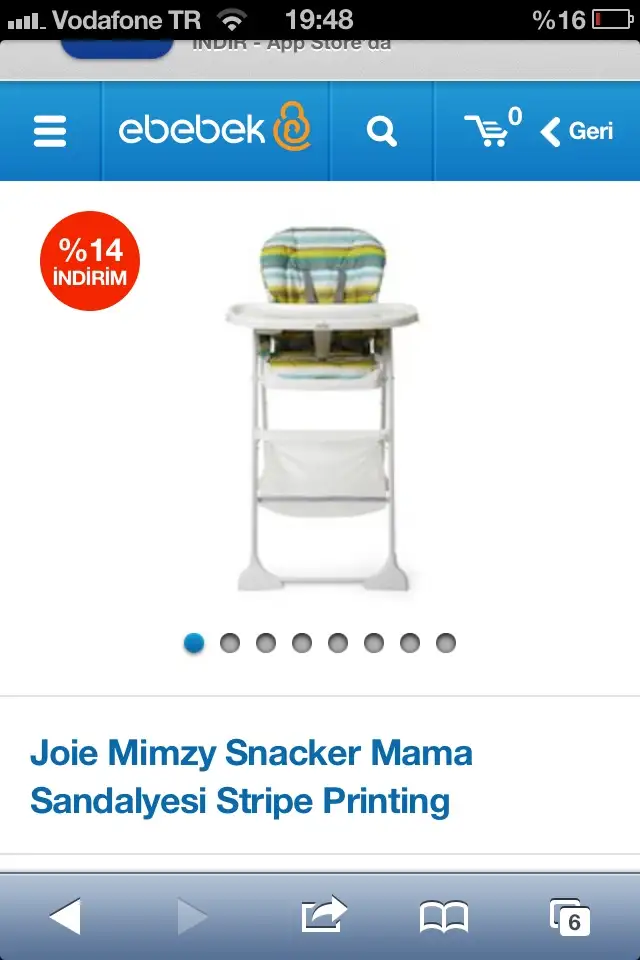Show the open Safari tabs
This screenshot has height=960, width=640.
569,916
